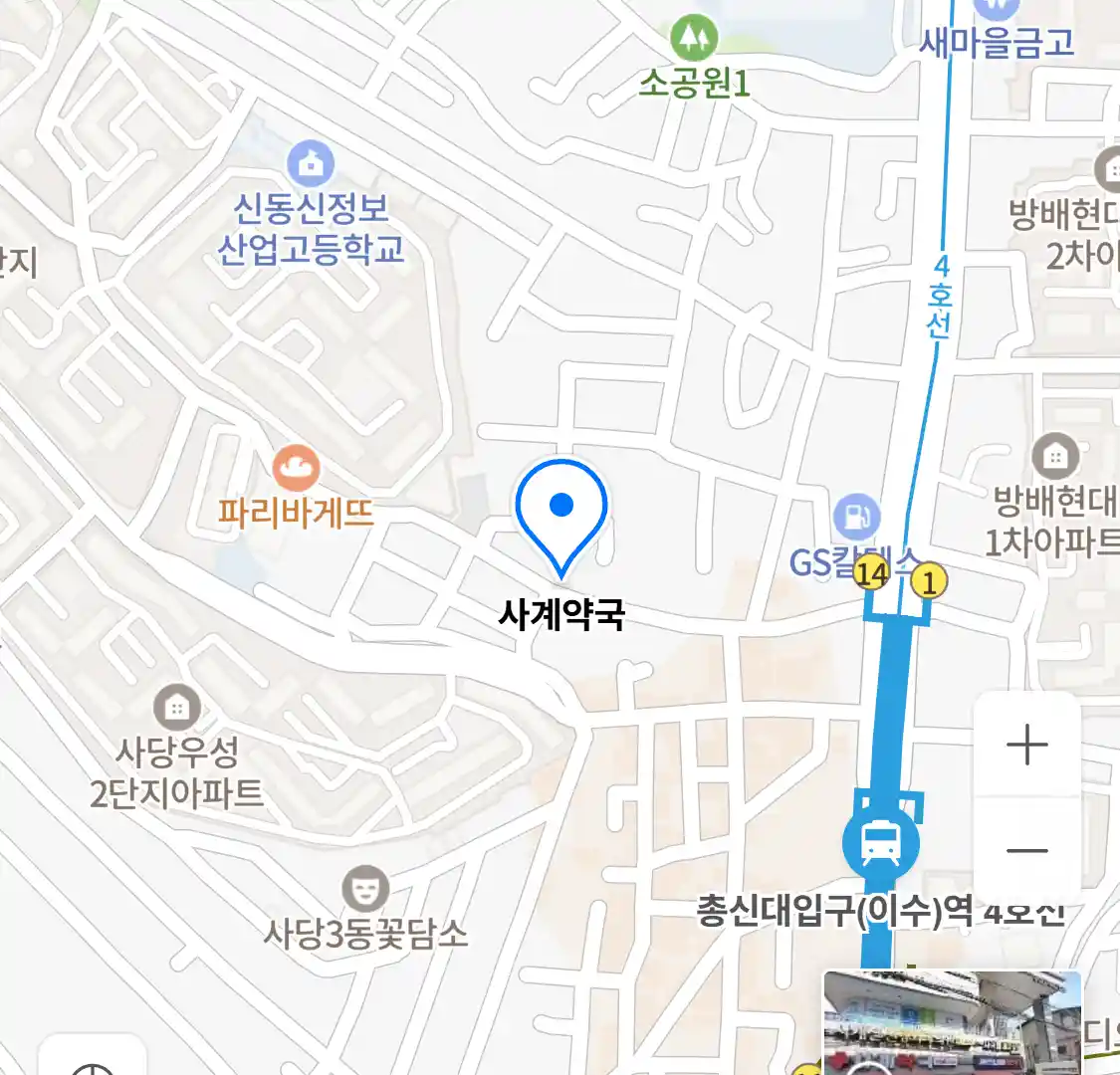Open the 파리바게뜨 bakery marker
1120x1075 pixels.
click(296, 469)
